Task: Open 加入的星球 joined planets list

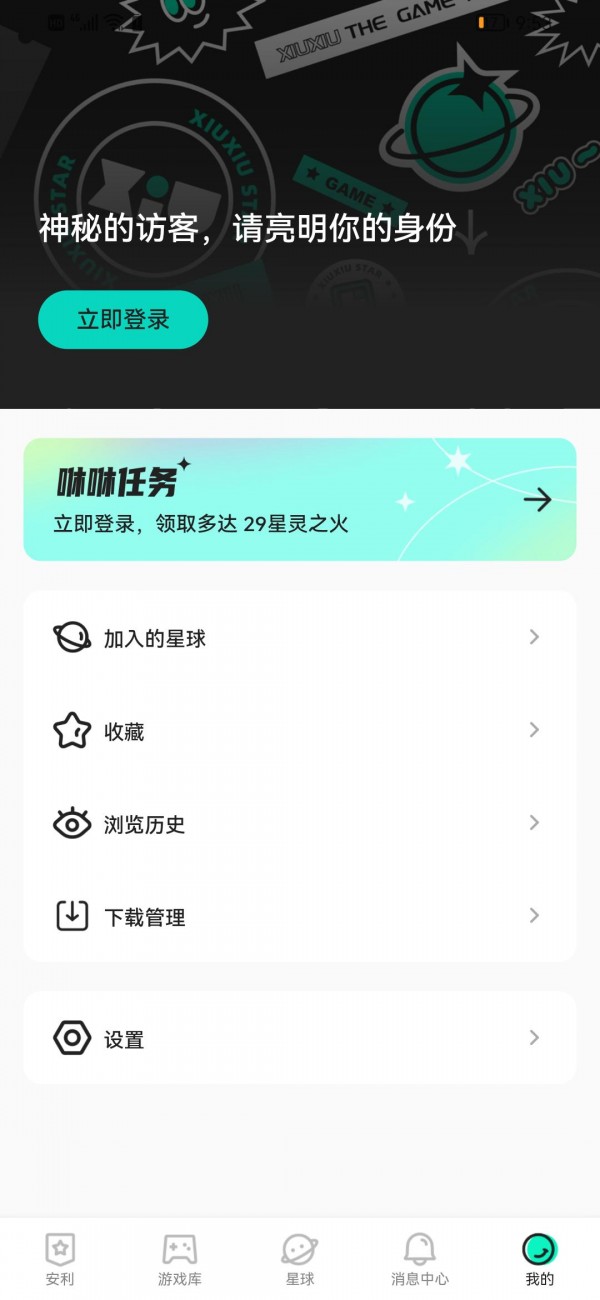Action: click(x=300, y=638)
